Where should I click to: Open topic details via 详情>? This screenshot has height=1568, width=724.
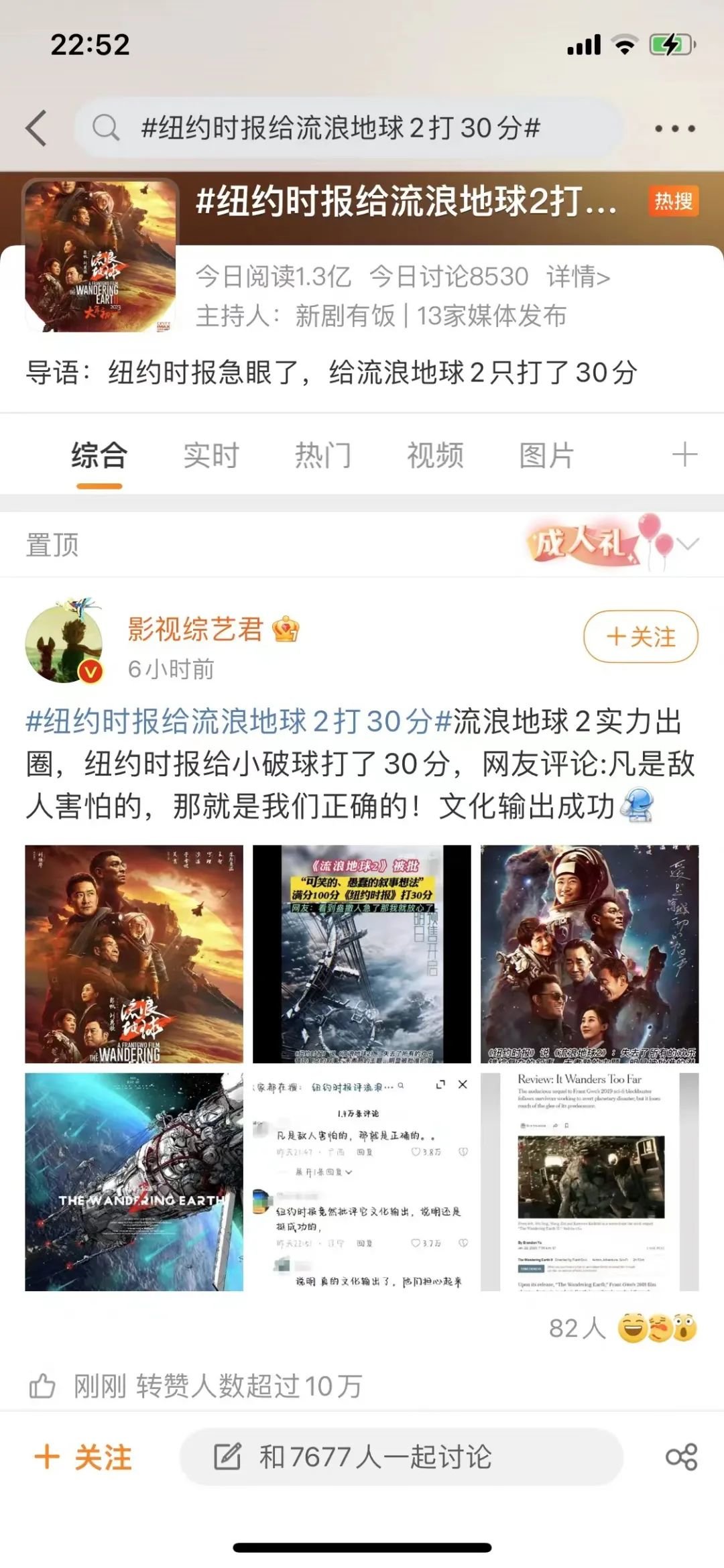[x=578, y=276]
